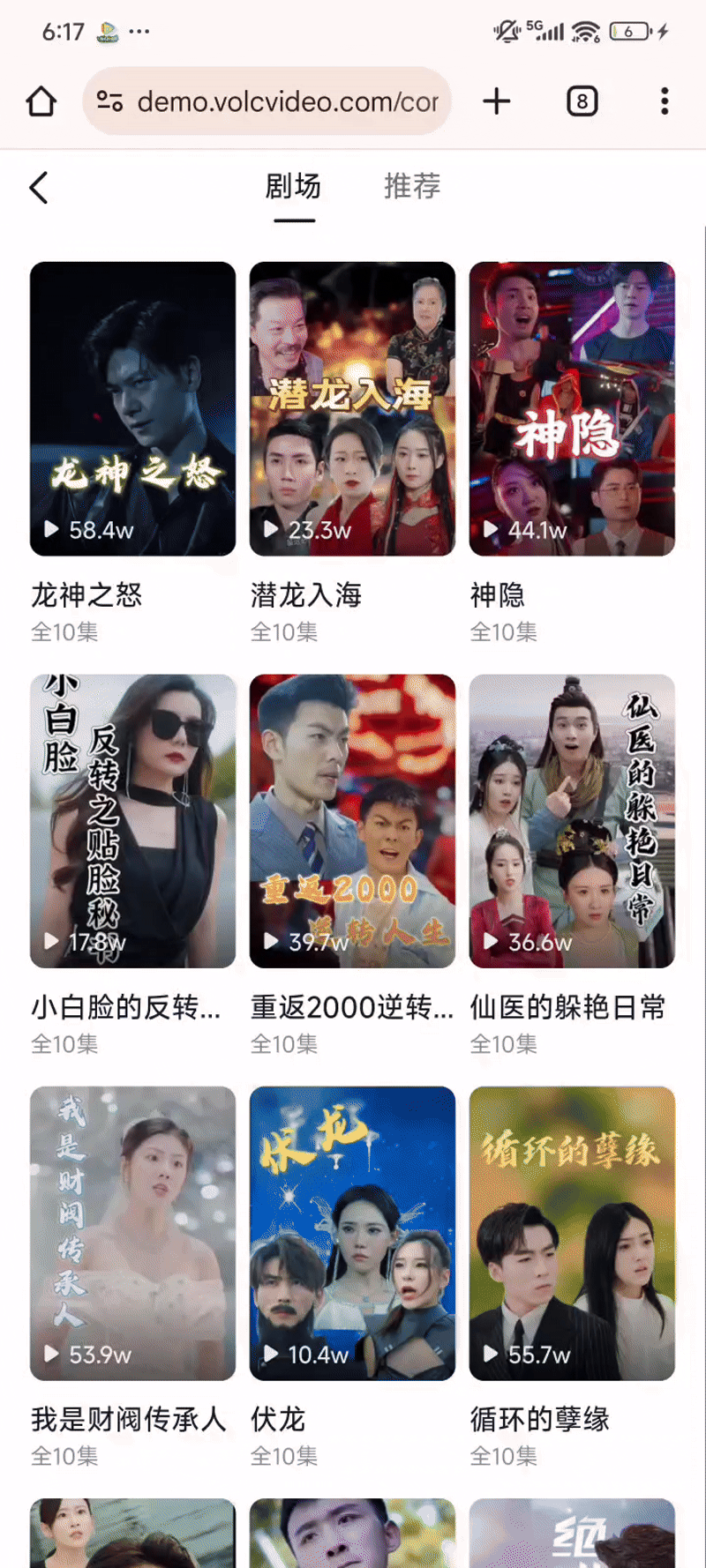Open the 神隐 drama card
The width and height of the screenshot is (706, 1568).
click(x=572, y=408)
